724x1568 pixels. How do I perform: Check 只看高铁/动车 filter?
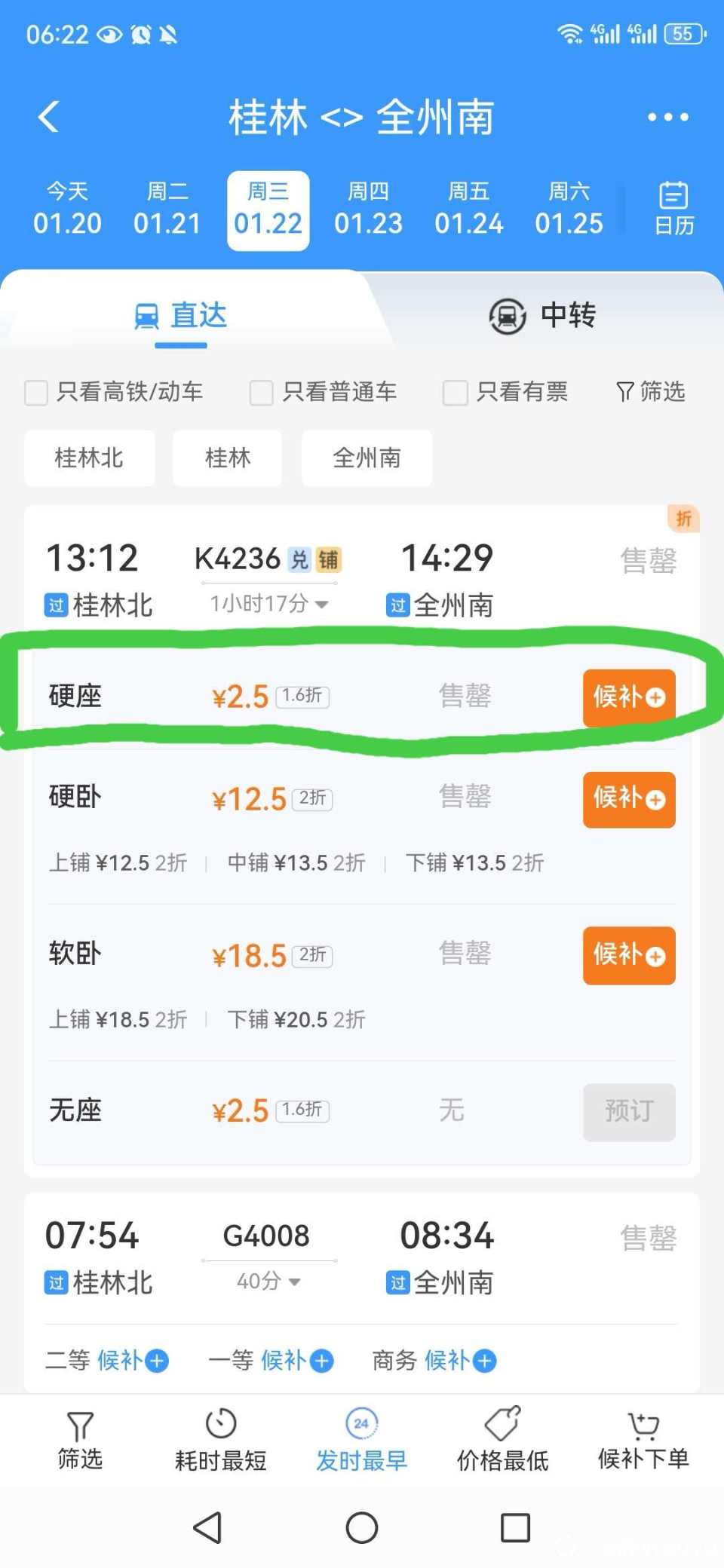click(x=36, y=392)
